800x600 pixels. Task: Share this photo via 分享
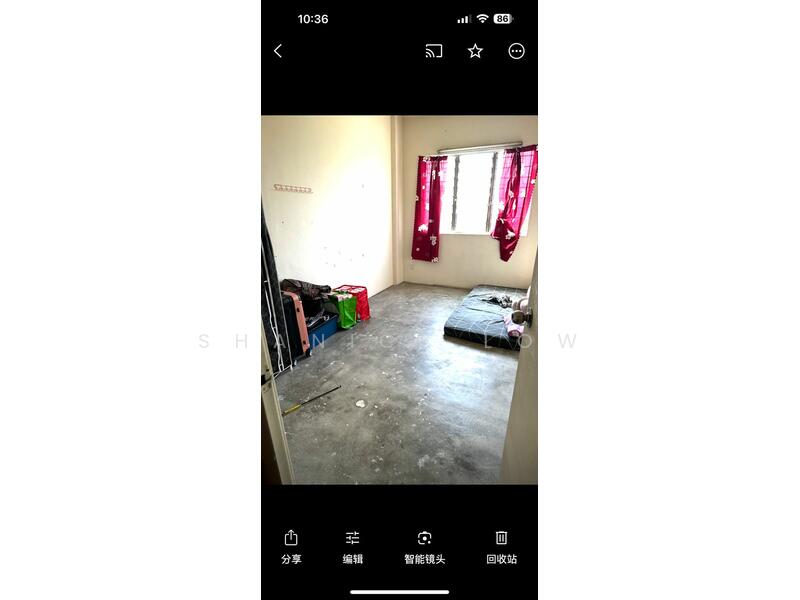[291, 546]
